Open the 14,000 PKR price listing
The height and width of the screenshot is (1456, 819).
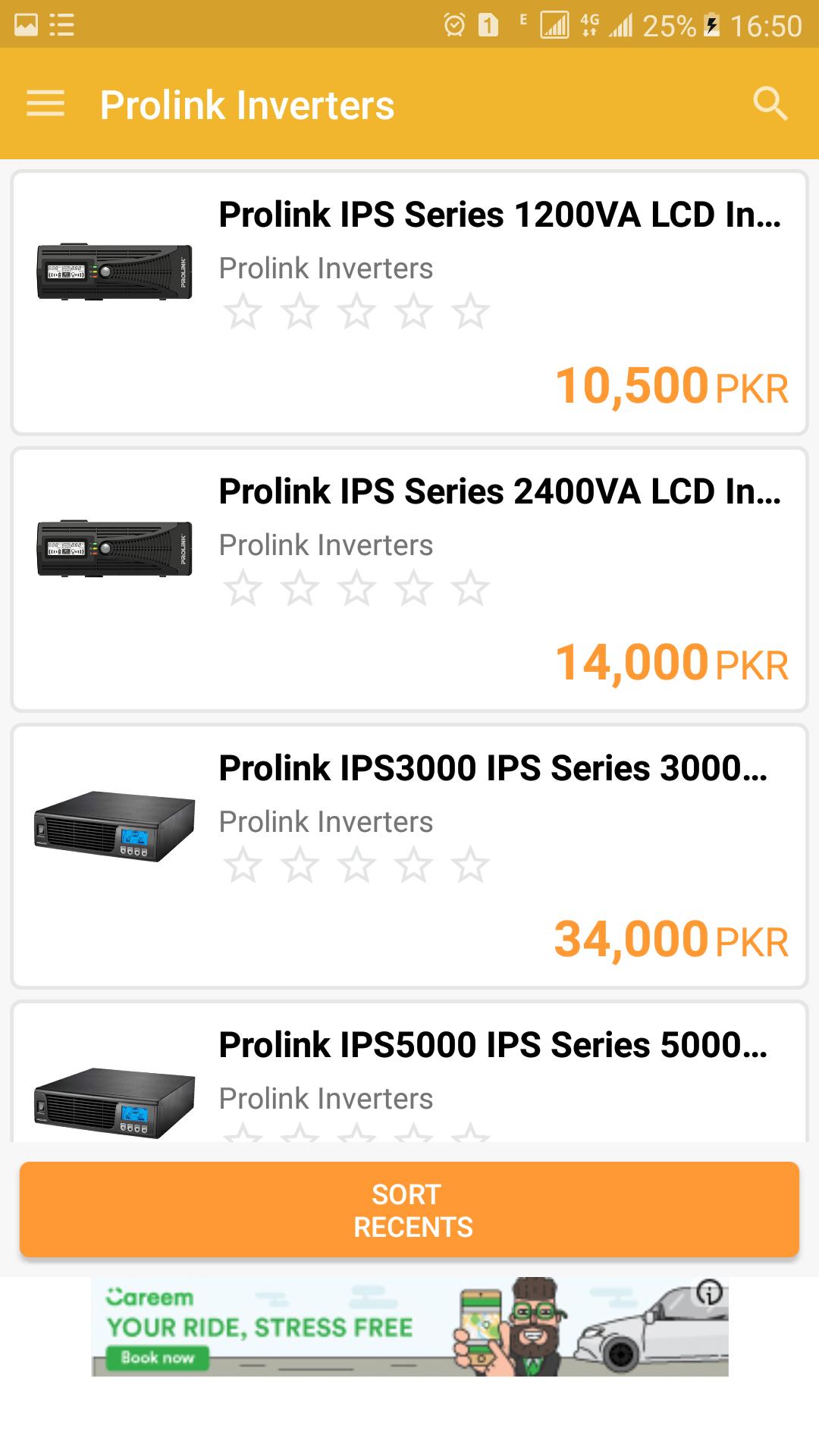pyautogui.click(x=671, y=664)
